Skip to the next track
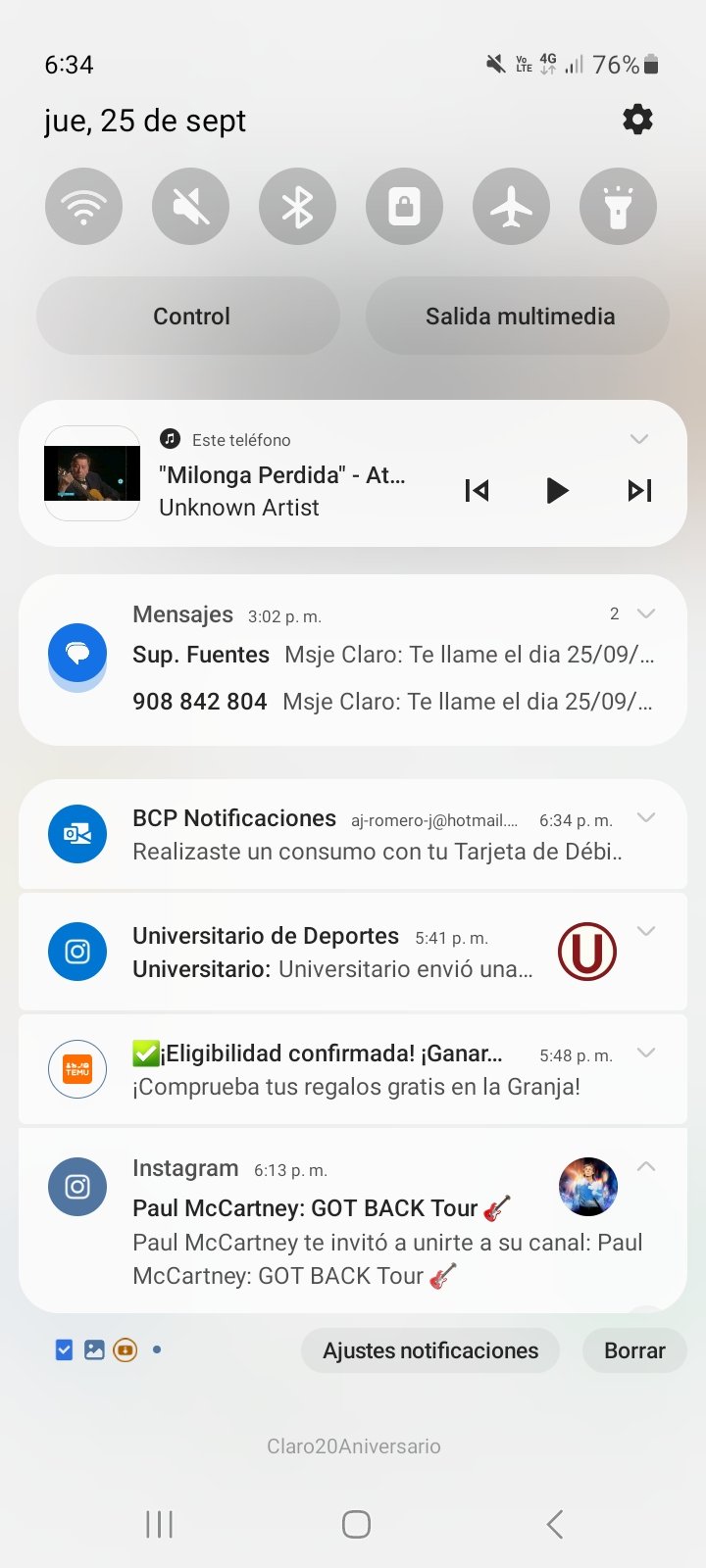The width and height of the screenshot is (706, 1568). (639, 490)
